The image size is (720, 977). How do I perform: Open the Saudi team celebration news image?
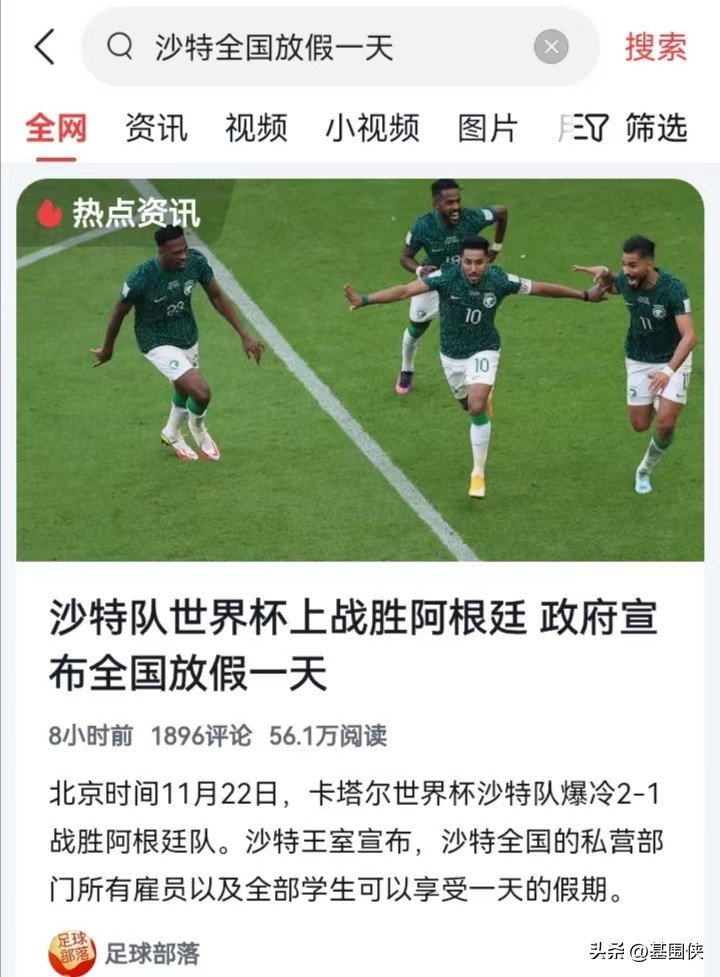click(x=360, y=370)
